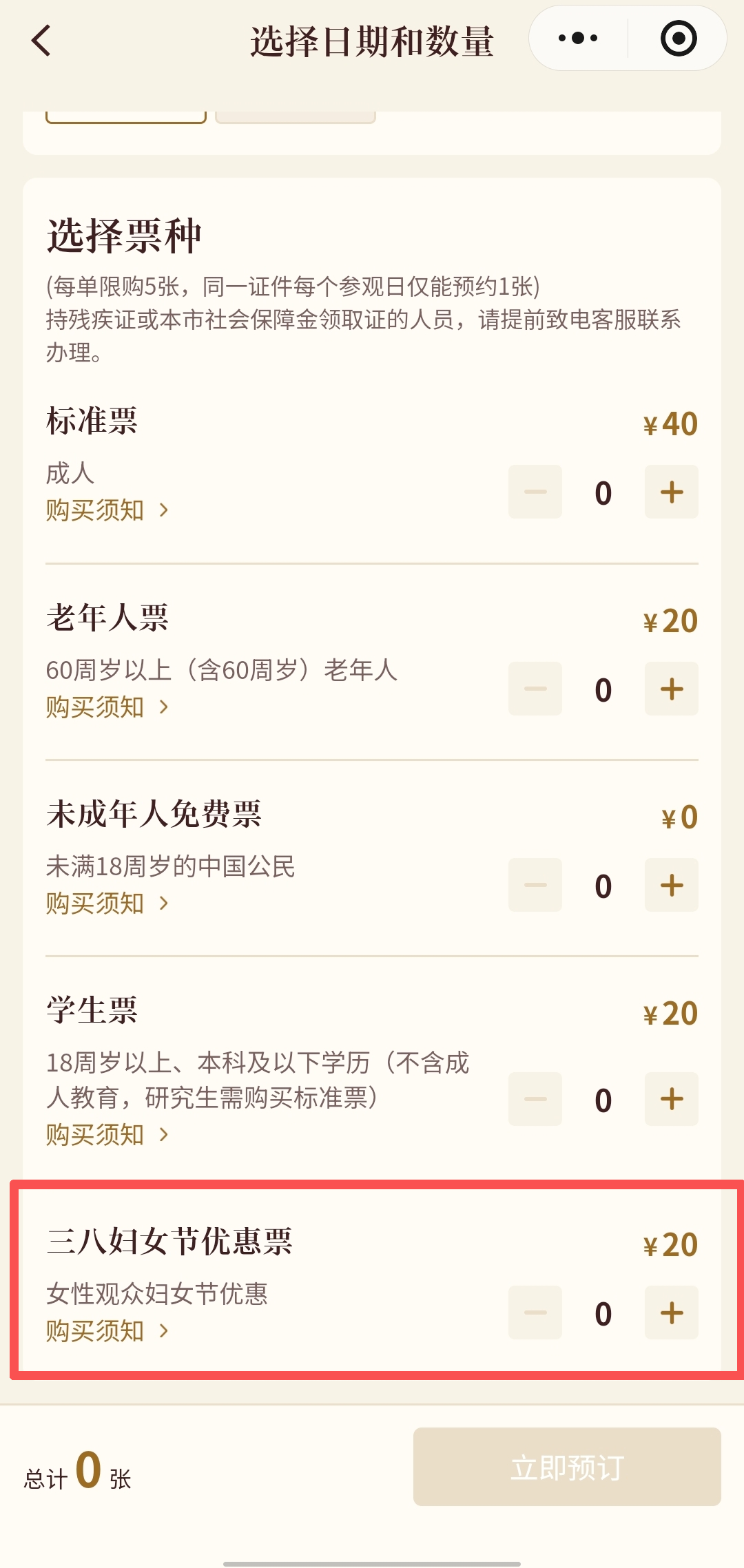This screenshot has height=1568, width=744.
Task: Increase 标准票 ticket quantity
Action: tap(671, 492)
